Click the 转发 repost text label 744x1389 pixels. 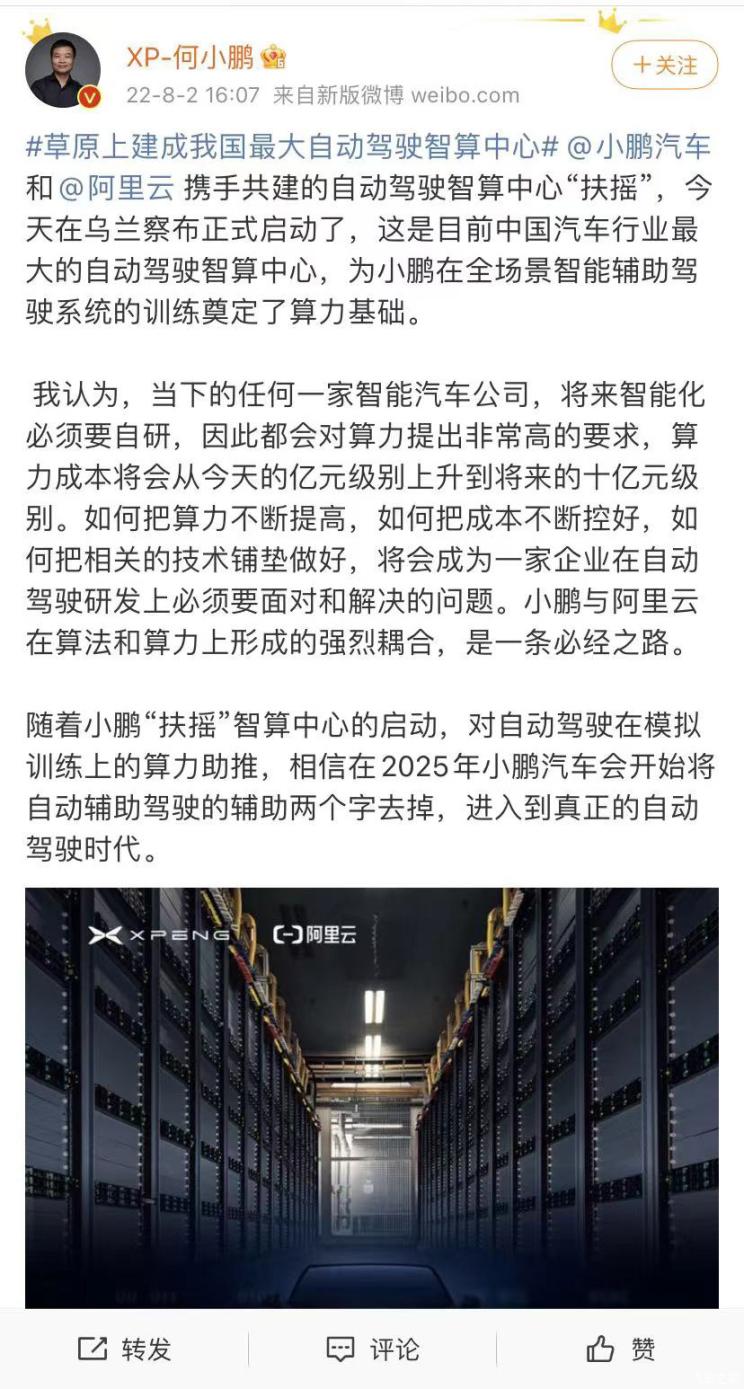point(145,1347)
